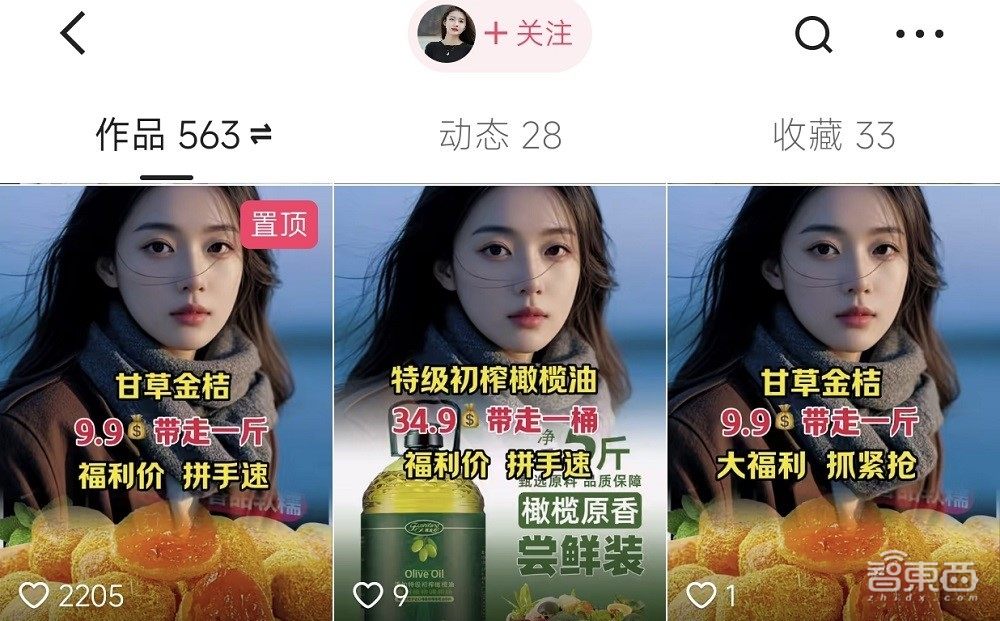
Task: Go back using the top-left arrow
Action: 74,34
